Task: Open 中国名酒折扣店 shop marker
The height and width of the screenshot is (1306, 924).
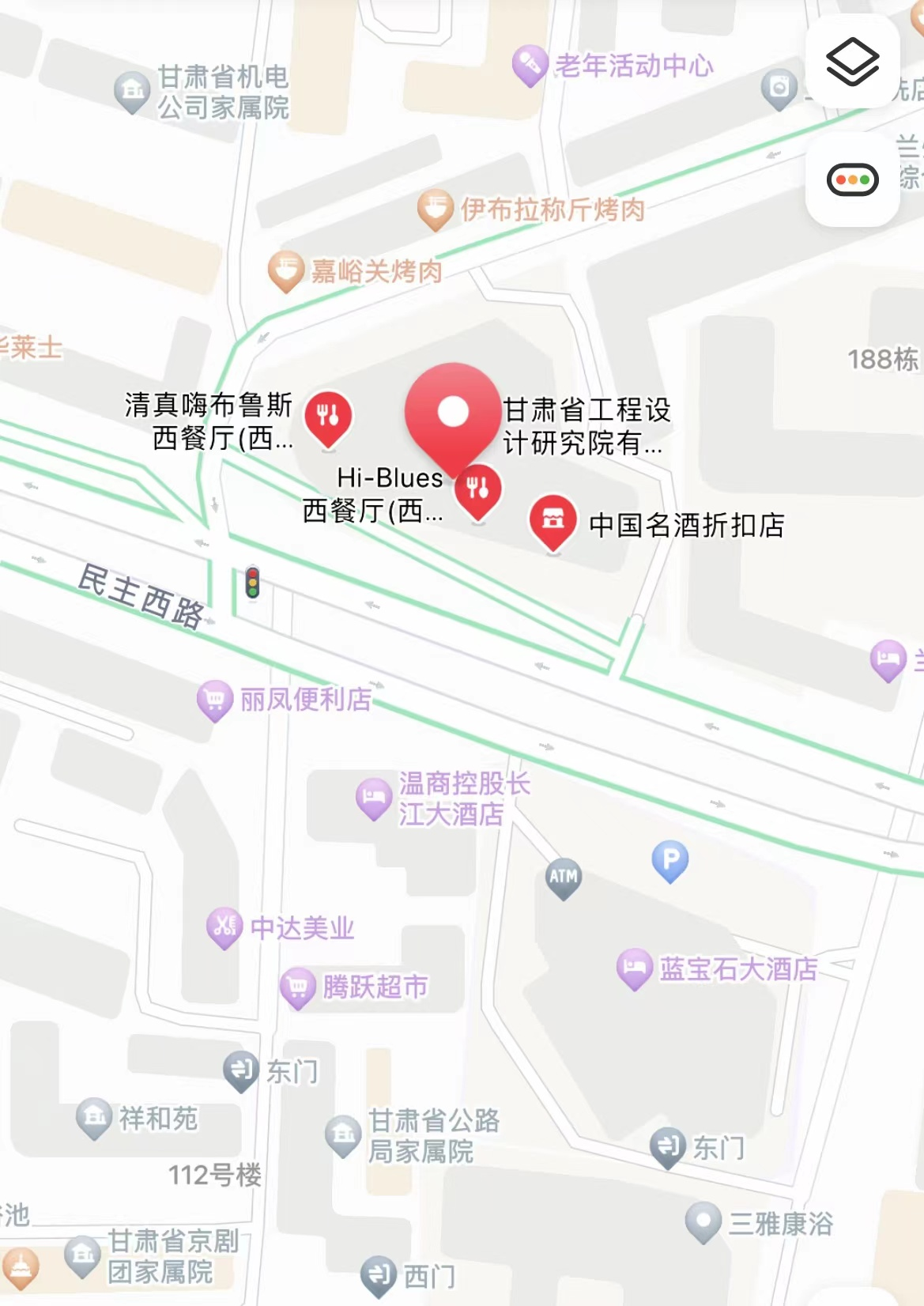Action: tap(553, 519)
